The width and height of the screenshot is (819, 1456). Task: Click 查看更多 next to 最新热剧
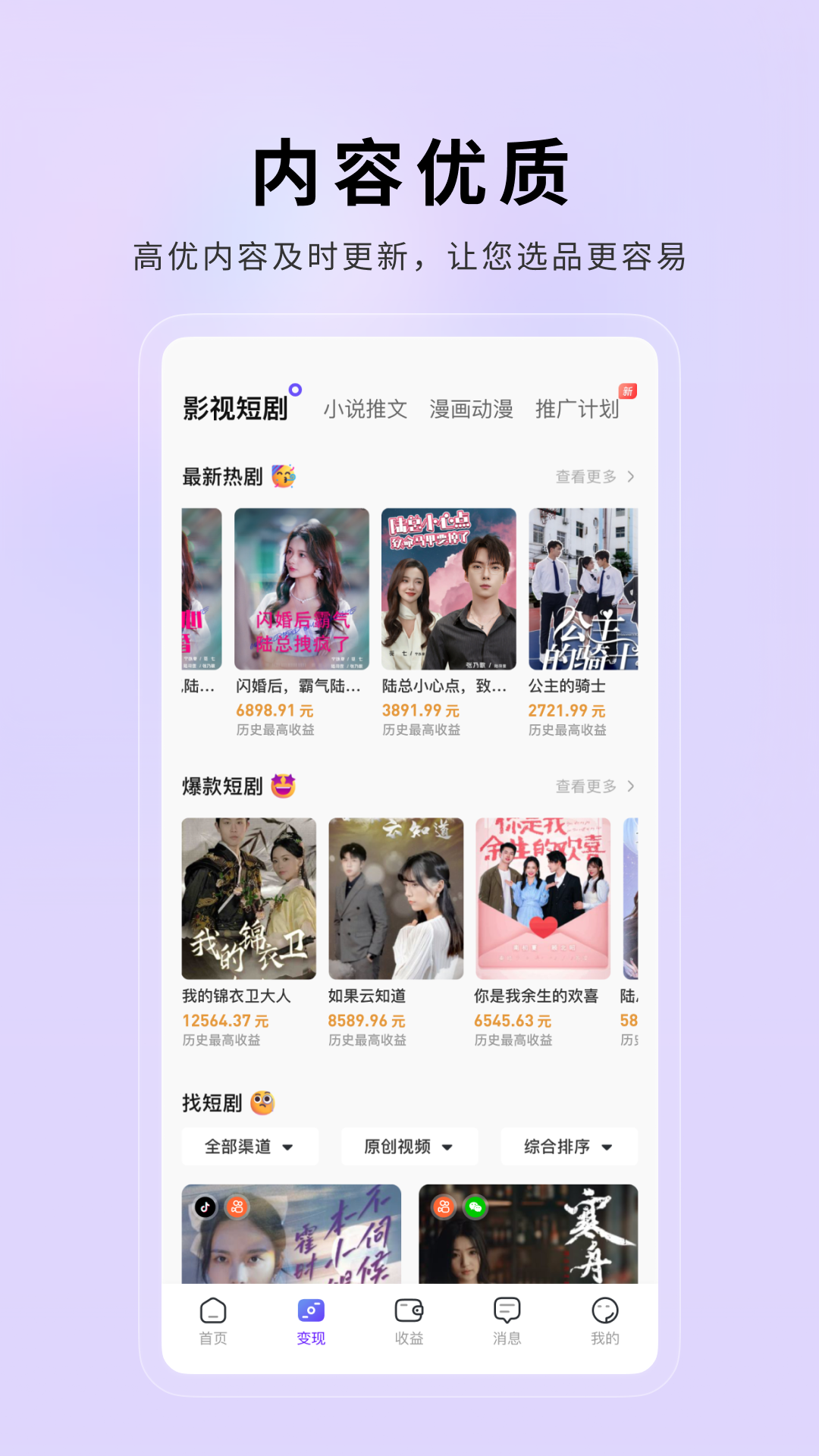click(589, 477)
